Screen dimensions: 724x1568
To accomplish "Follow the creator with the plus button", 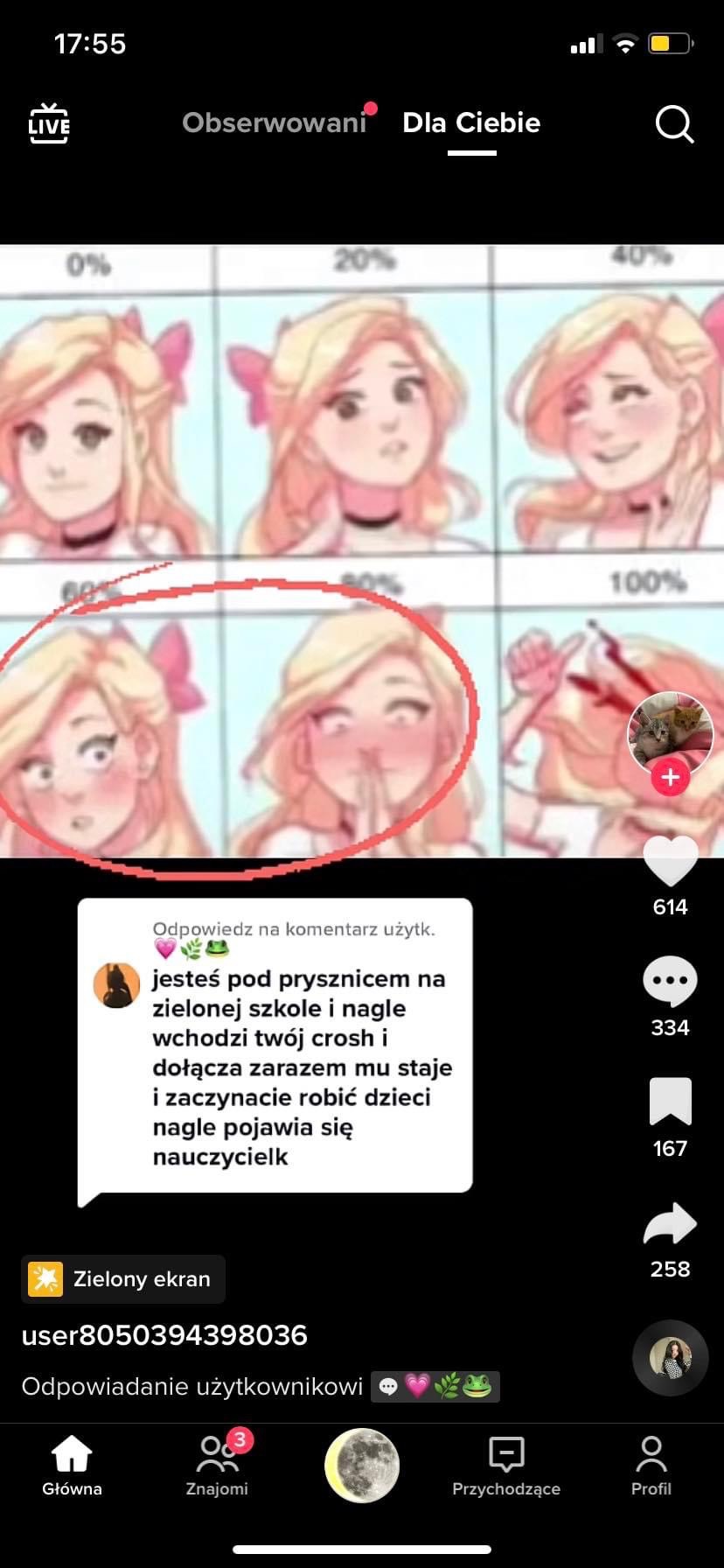I will (x=671, y=777).
